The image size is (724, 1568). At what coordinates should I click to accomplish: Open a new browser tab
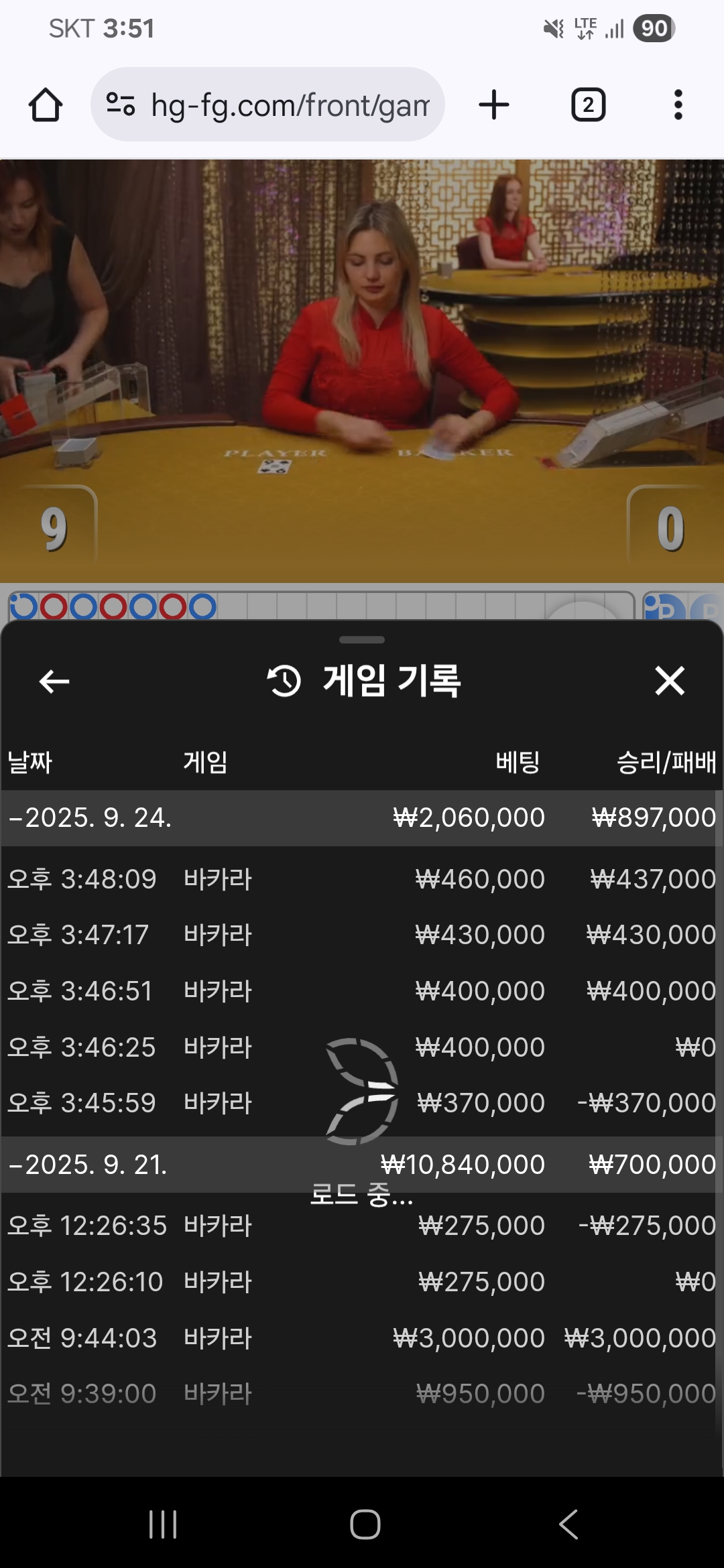(494, 105)
